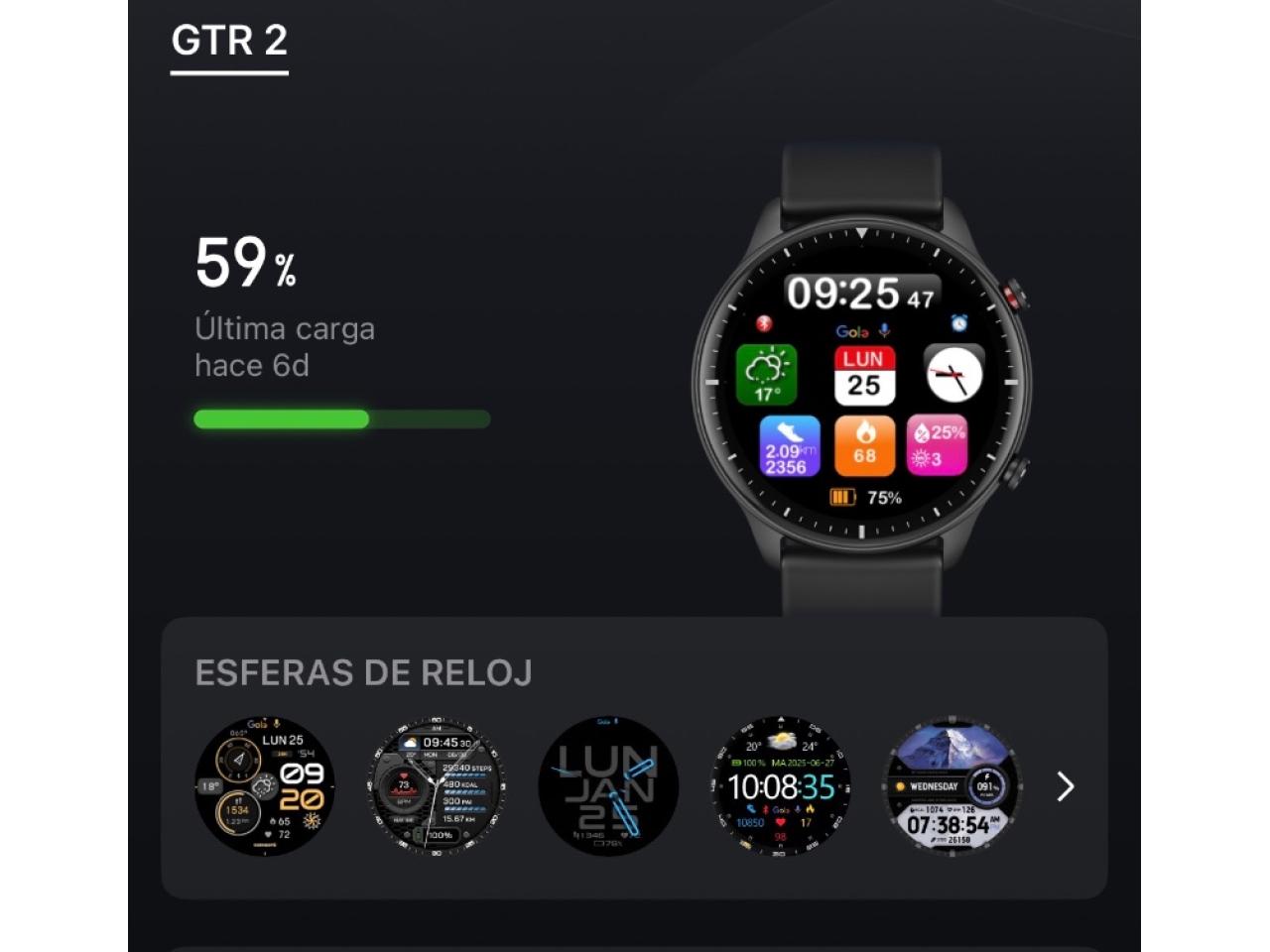This screenshot has width=1270, height=952.
Task: Select the black and gold 09:20 watch face
Action: (x=264, y=786)
